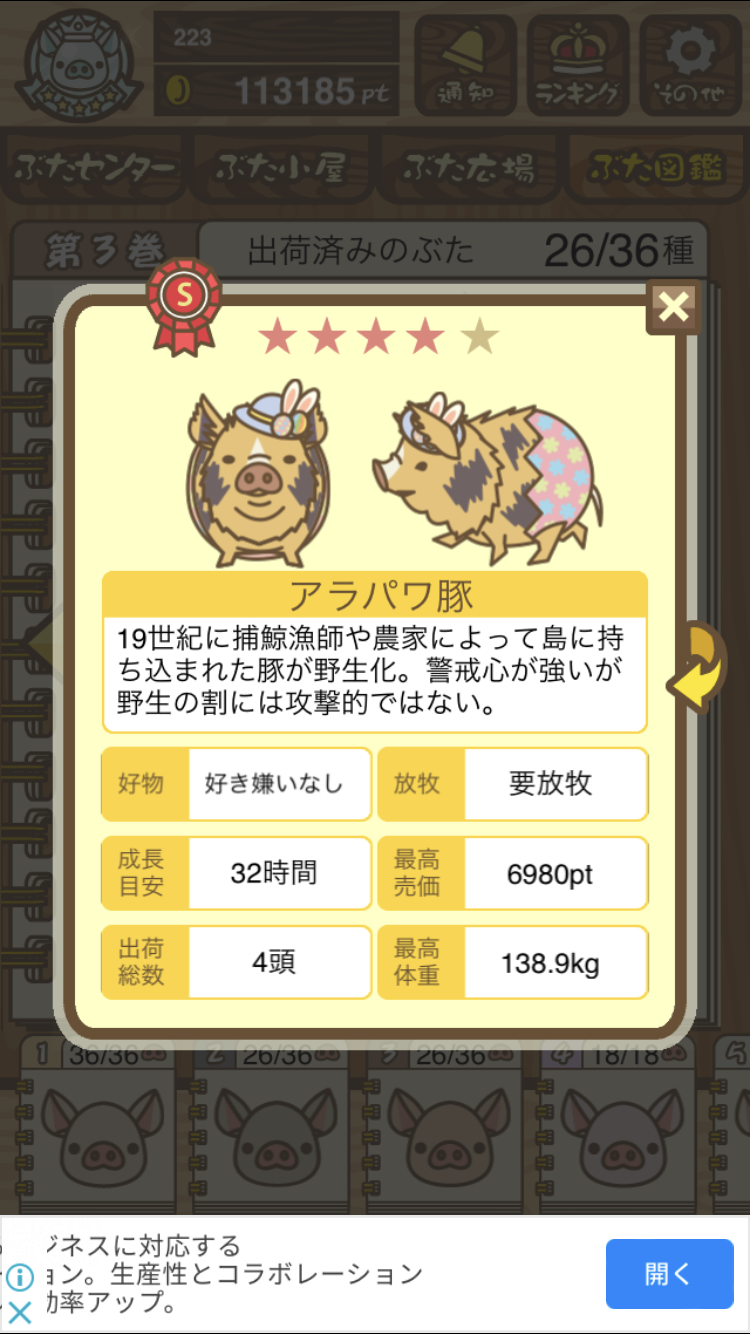Tap the 開く button on the ad
750x1334 pixels.
(670, 1274)
